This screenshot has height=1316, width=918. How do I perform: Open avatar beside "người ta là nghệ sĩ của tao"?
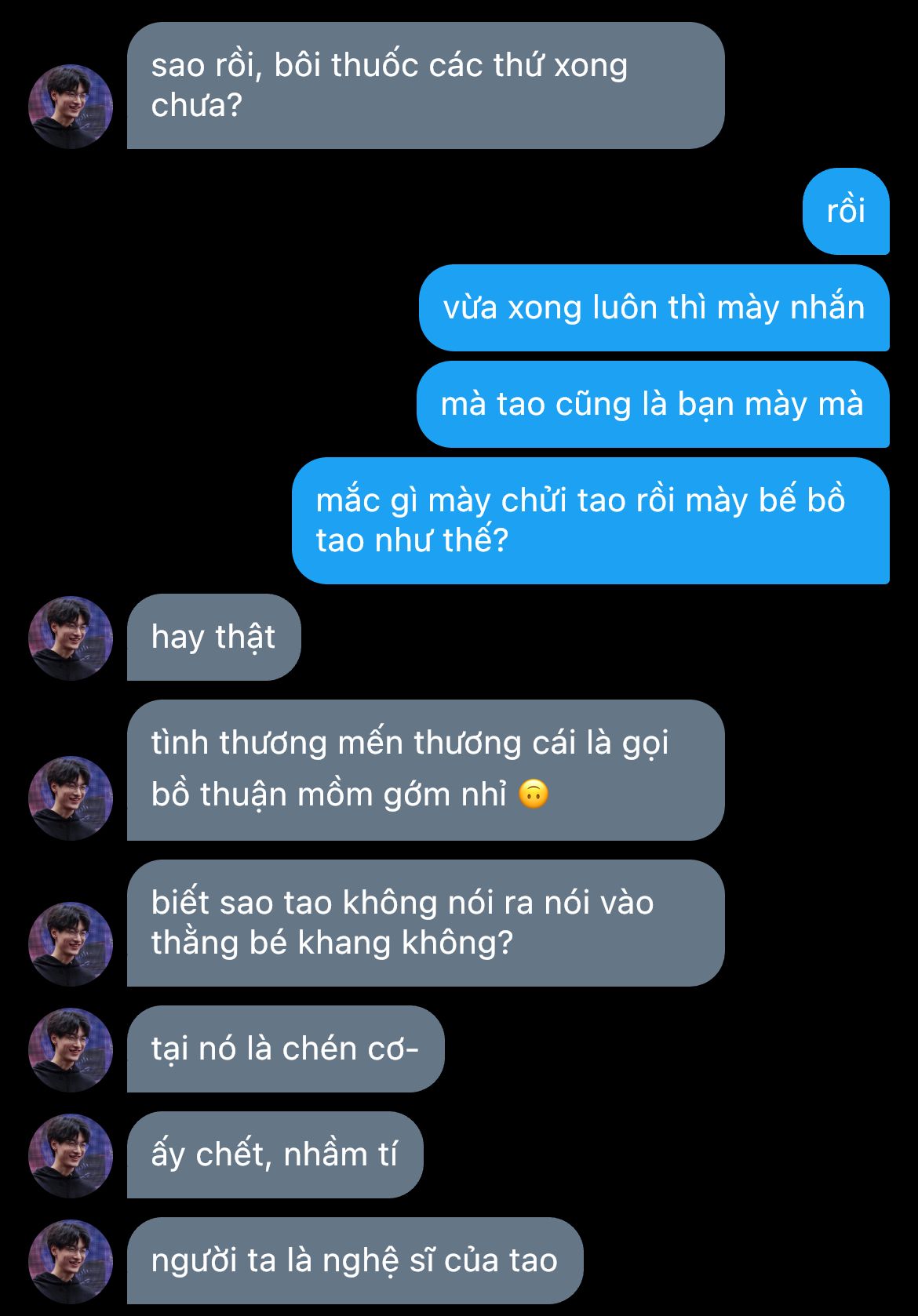pyautogui.click(x=71, y=1262)
